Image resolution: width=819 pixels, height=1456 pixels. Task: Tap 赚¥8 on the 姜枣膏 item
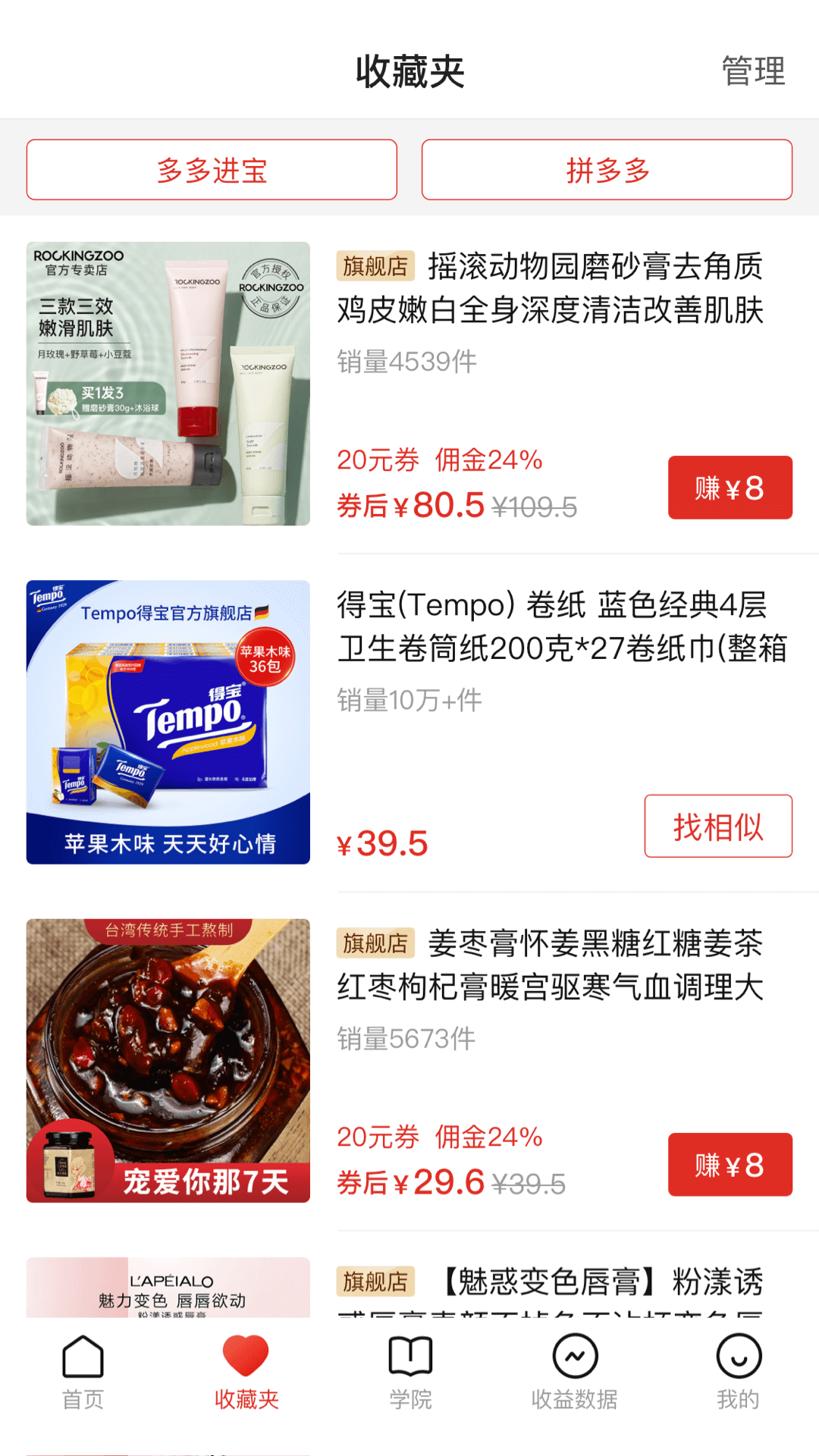[730, 1165]
